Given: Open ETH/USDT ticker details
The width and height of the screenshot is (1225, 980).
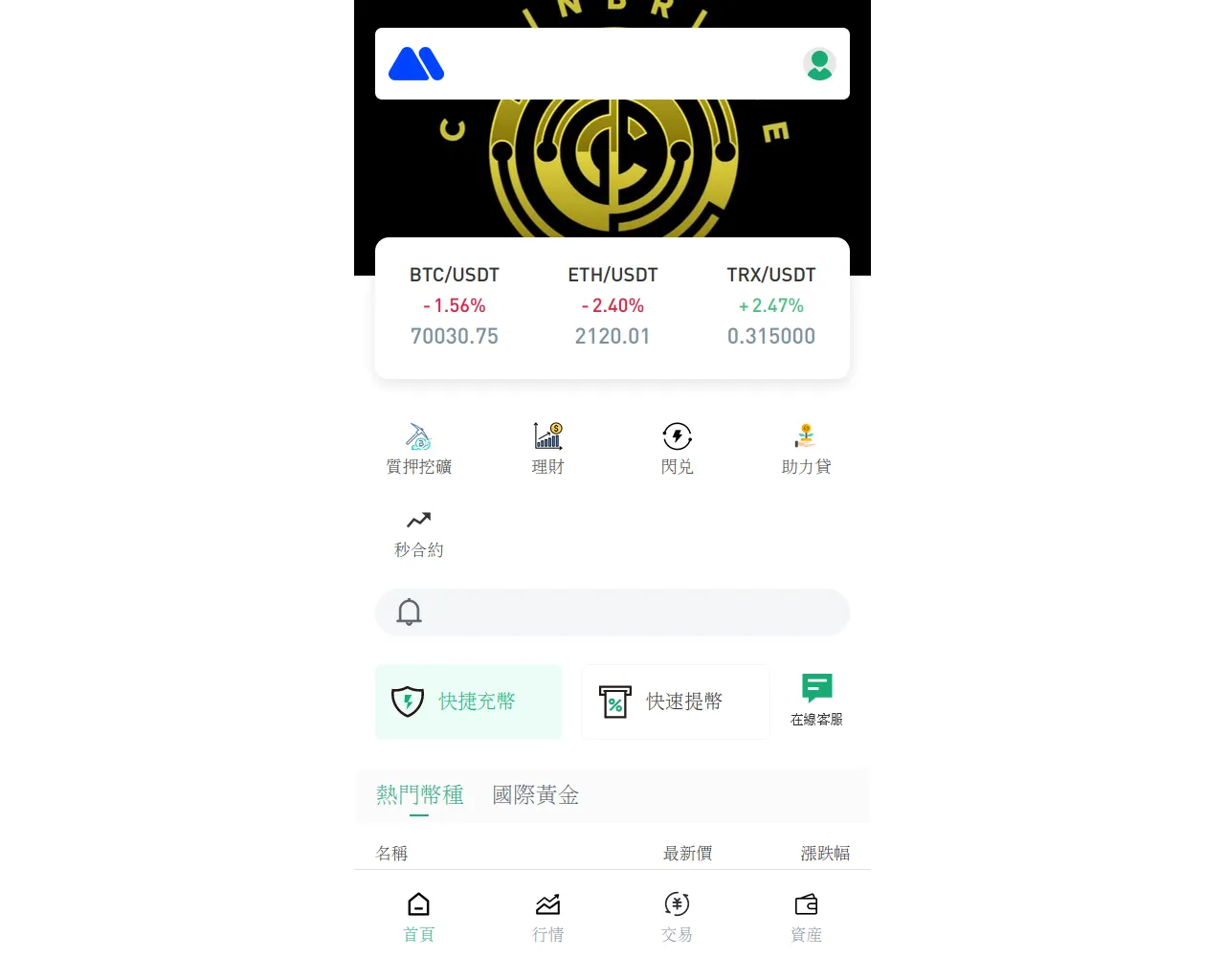Looking at the screenshot, I should (612, 306).
